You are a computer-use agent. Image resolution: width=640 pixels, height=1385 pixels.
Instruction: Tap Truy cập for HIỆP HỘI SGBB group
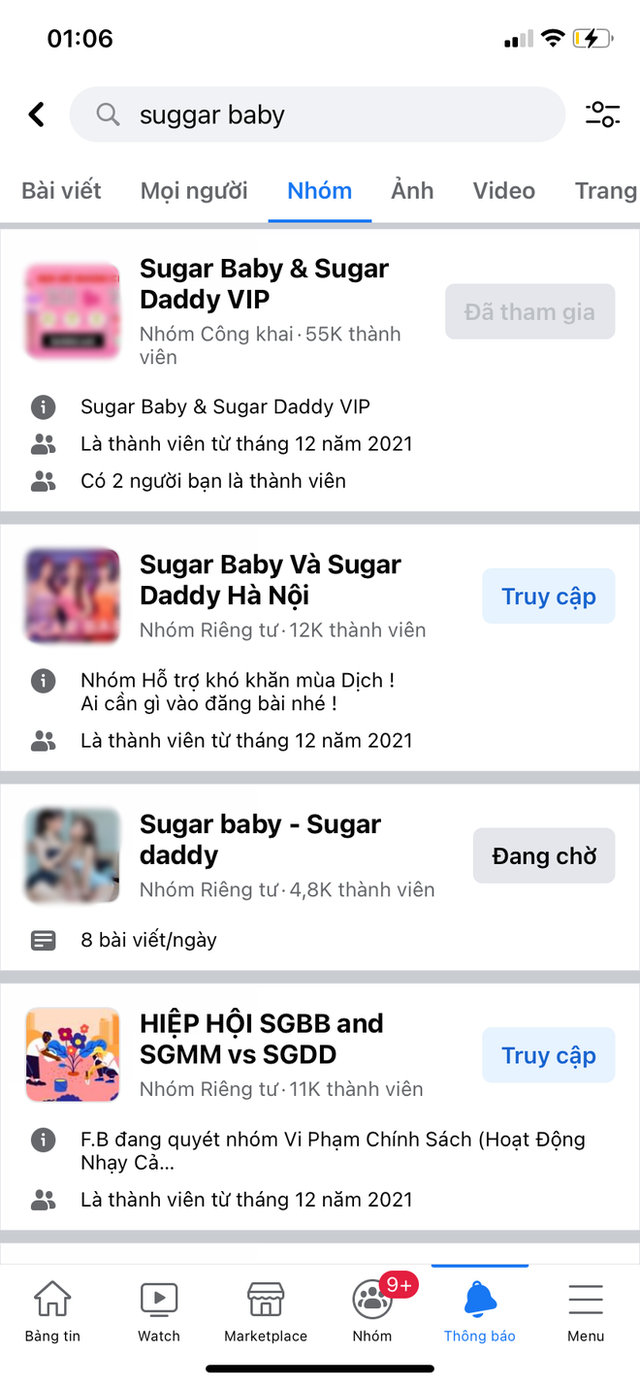[548, 1056]
